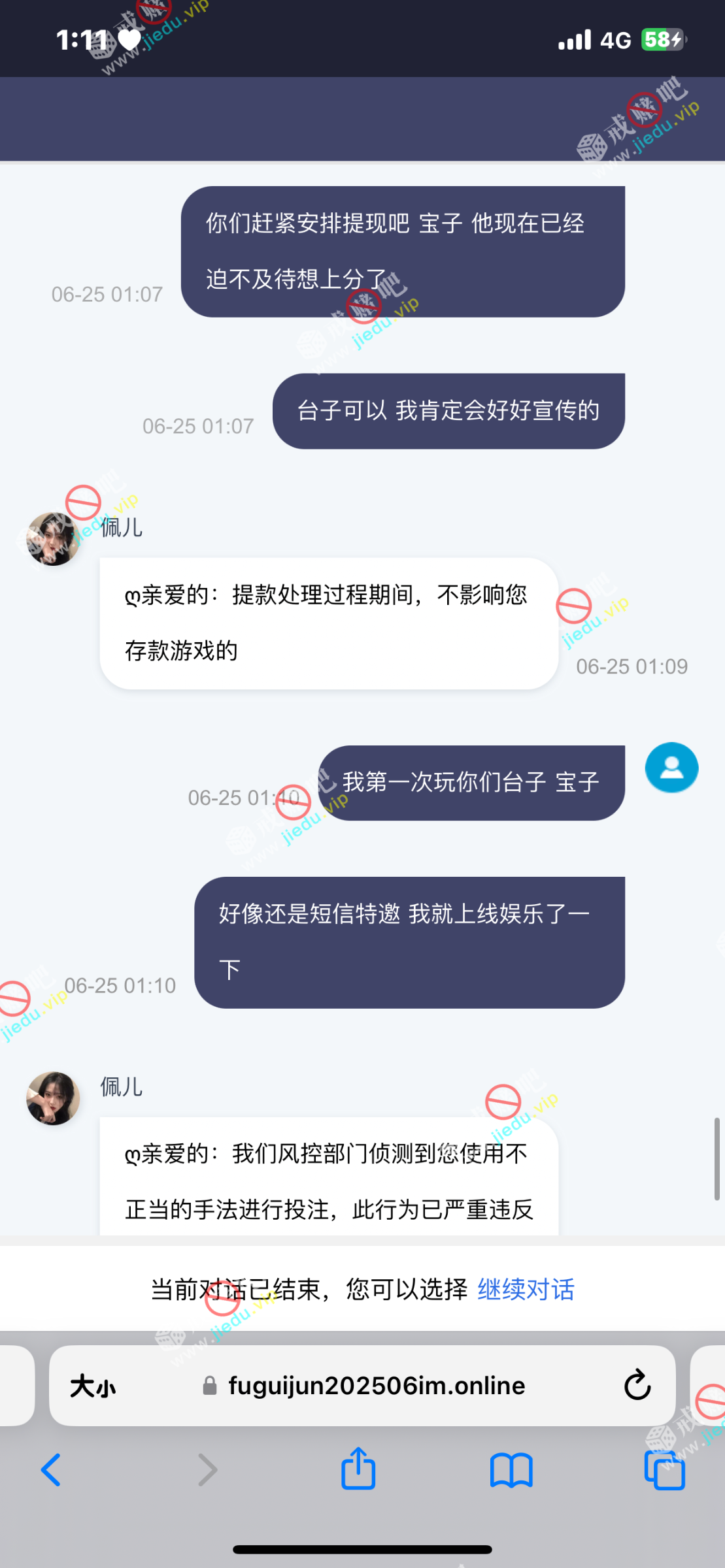
Task: Reload the page in Safari
Action: click(637, 1385)
